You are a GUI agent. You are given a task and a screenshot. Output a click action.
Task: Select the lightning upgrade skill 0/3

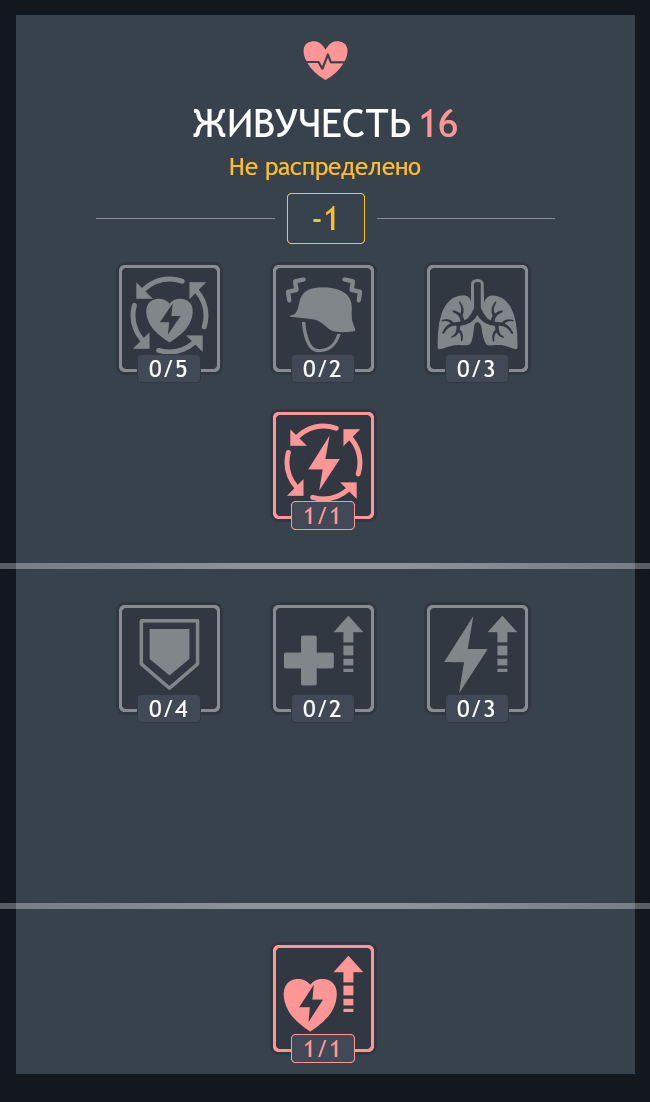tap(477, 658)
